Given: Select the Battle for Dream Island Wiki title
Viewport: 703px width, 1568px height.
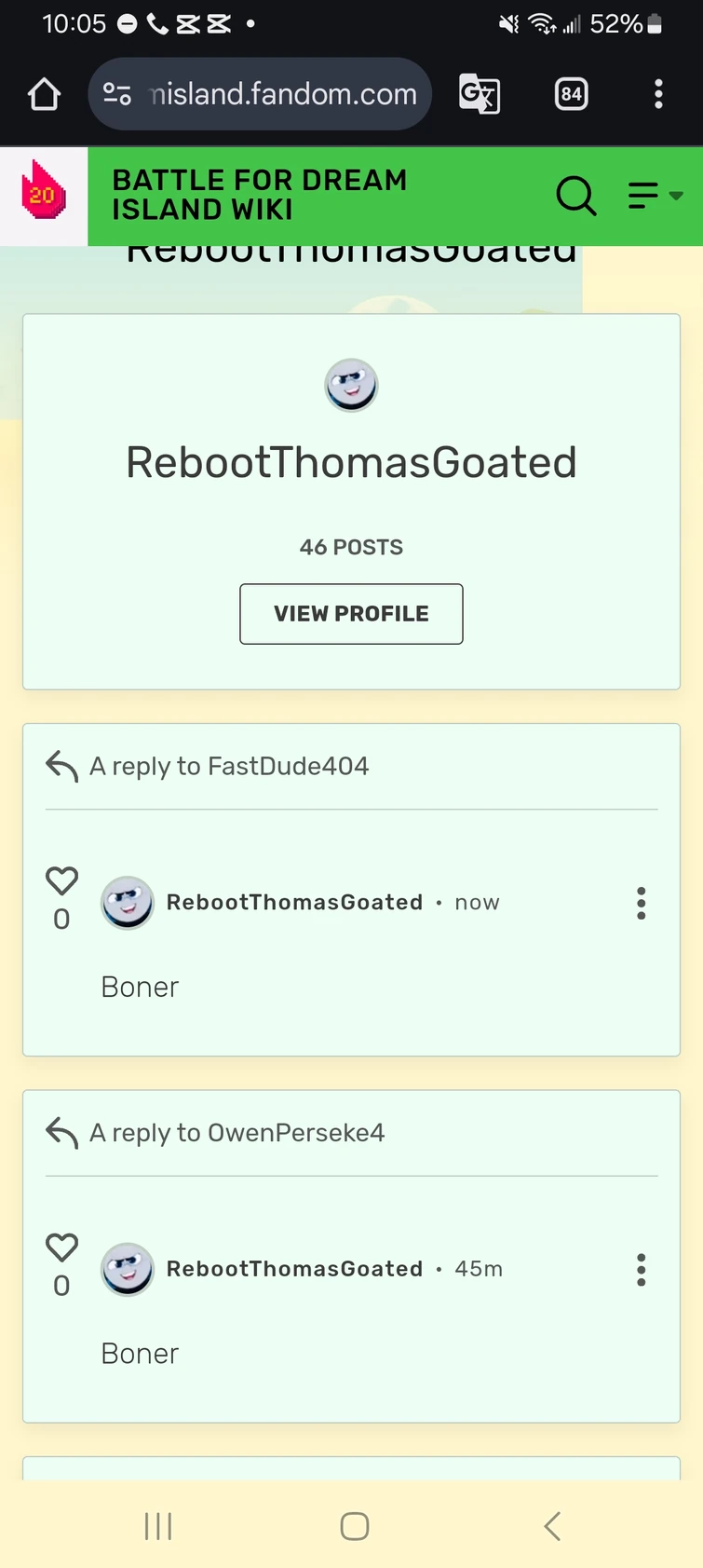Looking at the screenshot, I should 259,195.
